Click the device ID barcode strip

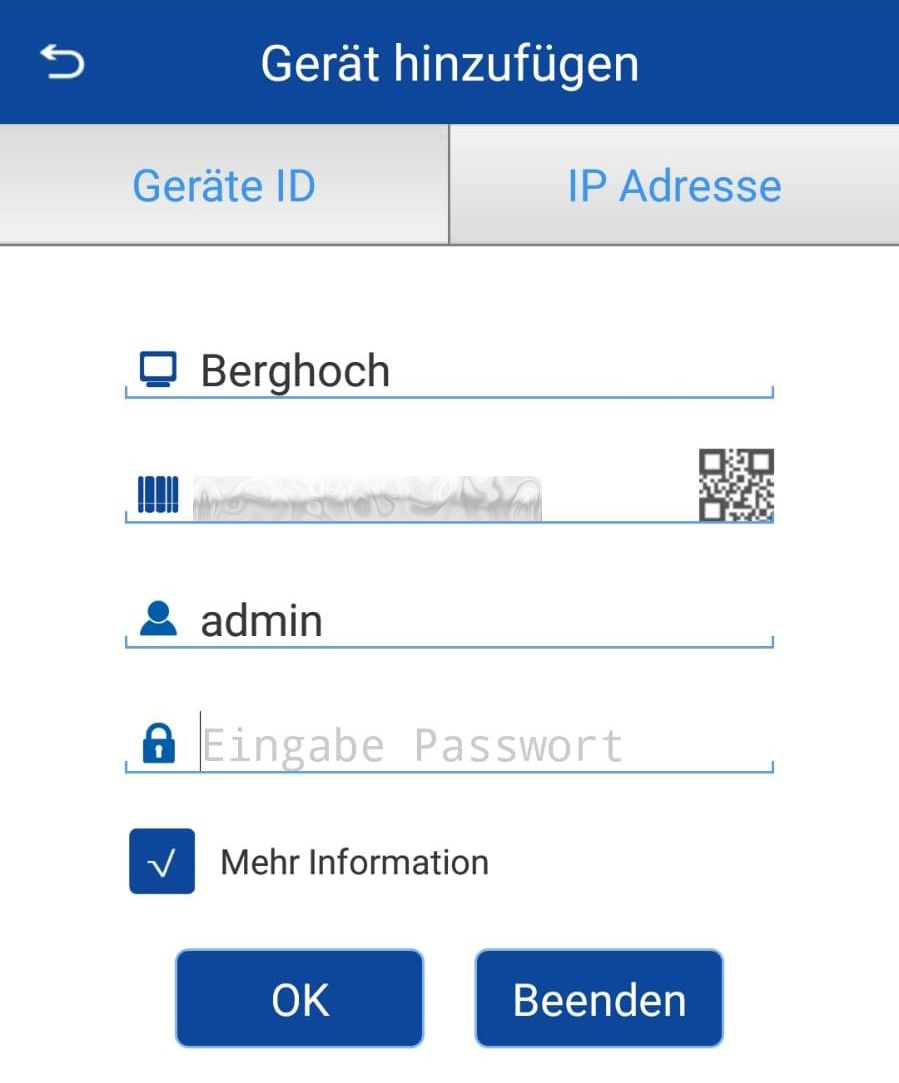point(370,489)
